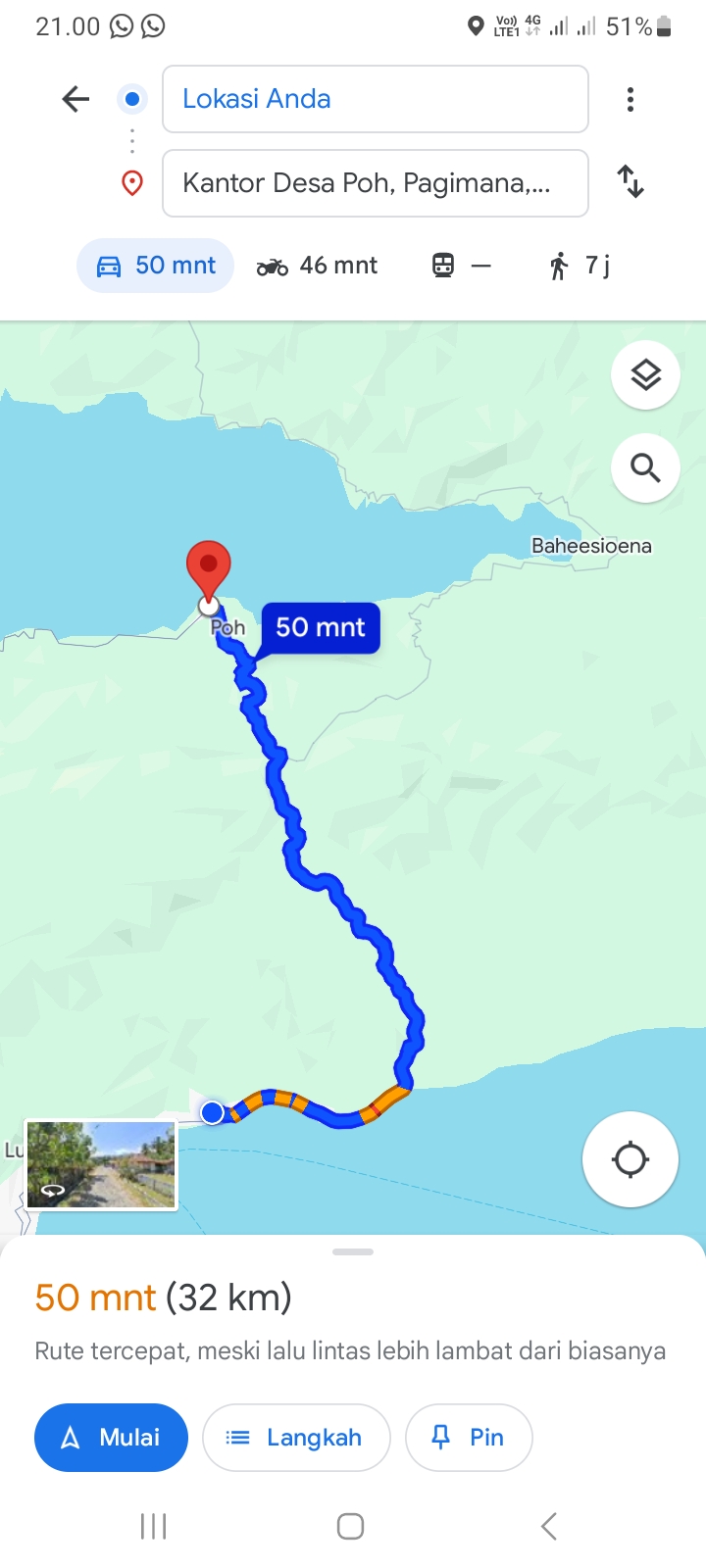This screenshot has height=1568, width=706.
Task: Search along the route
Action: 645,468
